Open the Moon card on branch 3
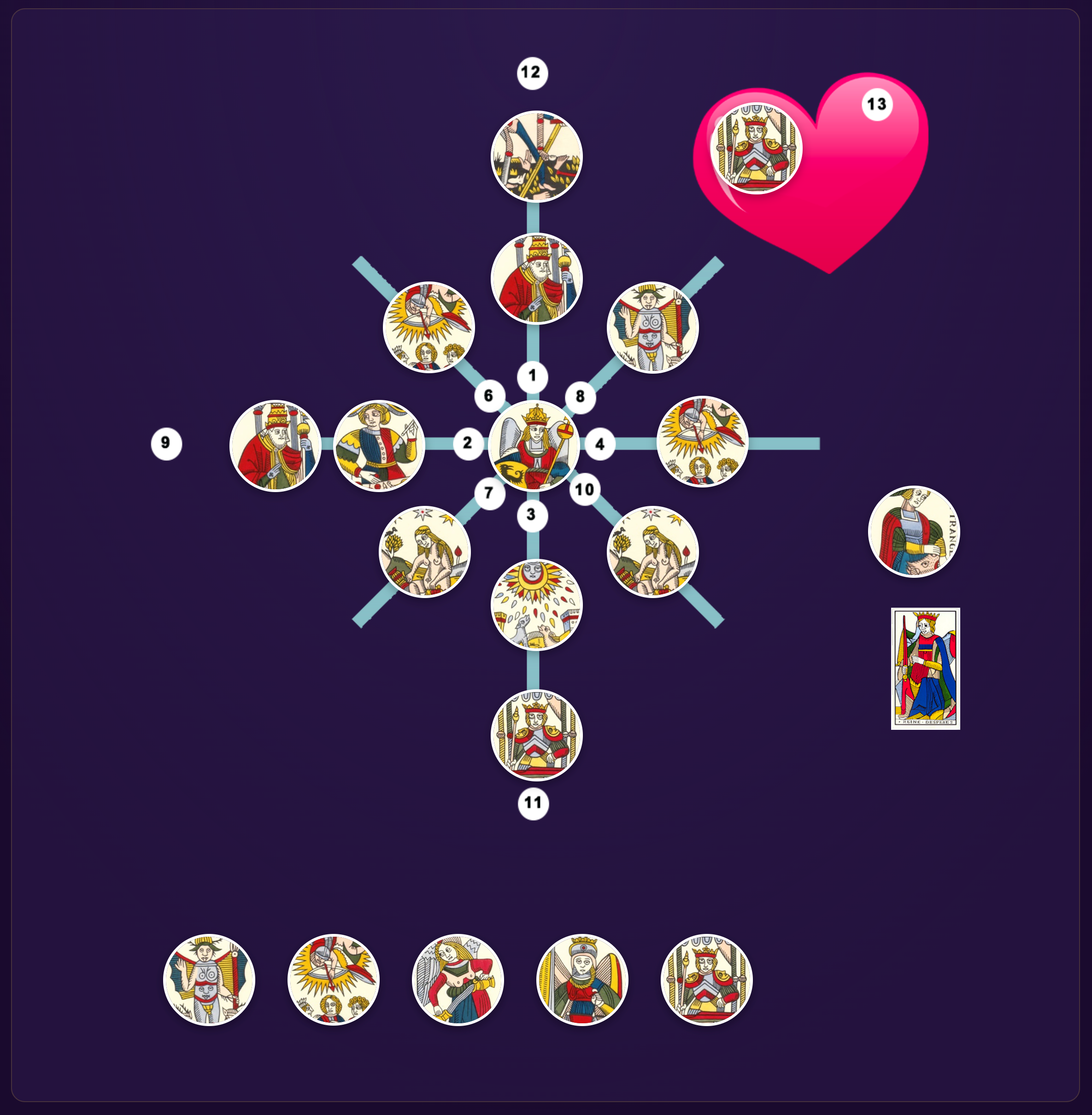This screenshot has height=1115, width=1092. point(536,604)
